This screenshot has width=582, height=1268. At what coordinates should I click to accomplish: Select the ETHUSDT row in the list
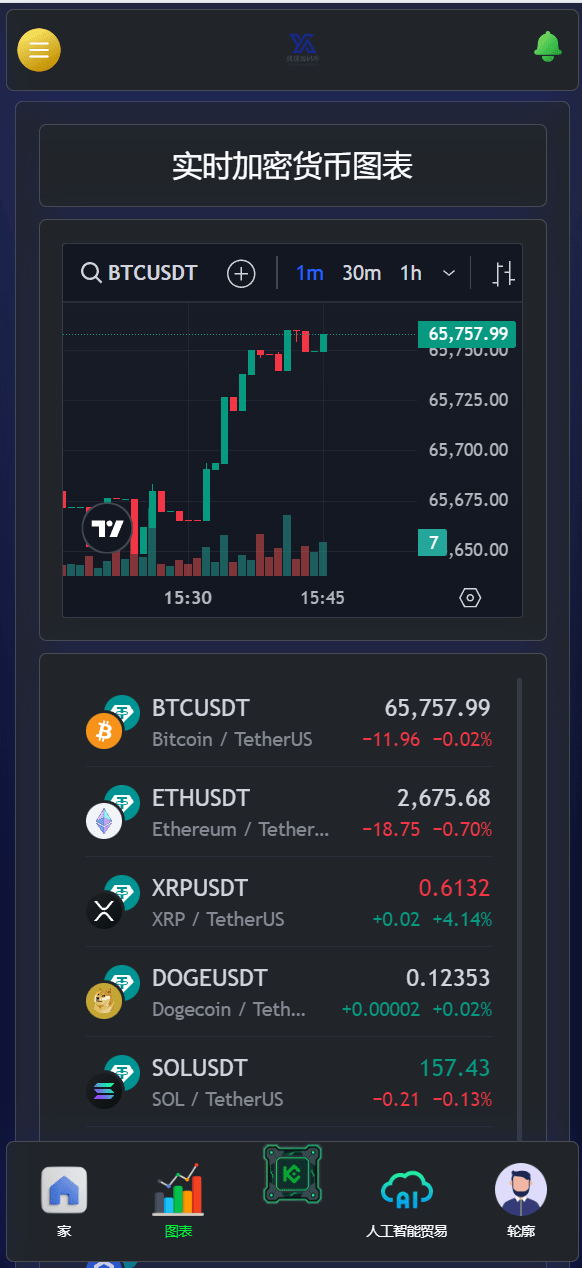289,812
